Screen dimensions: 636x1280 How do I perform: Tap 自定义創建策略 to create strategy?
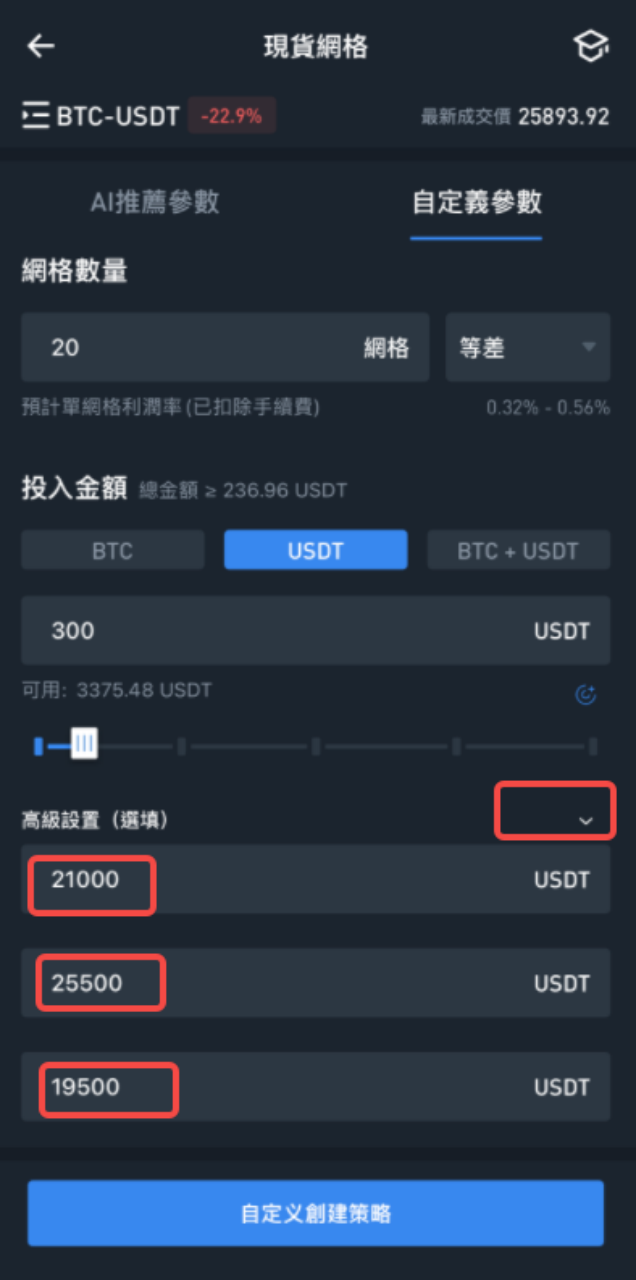316,1213
